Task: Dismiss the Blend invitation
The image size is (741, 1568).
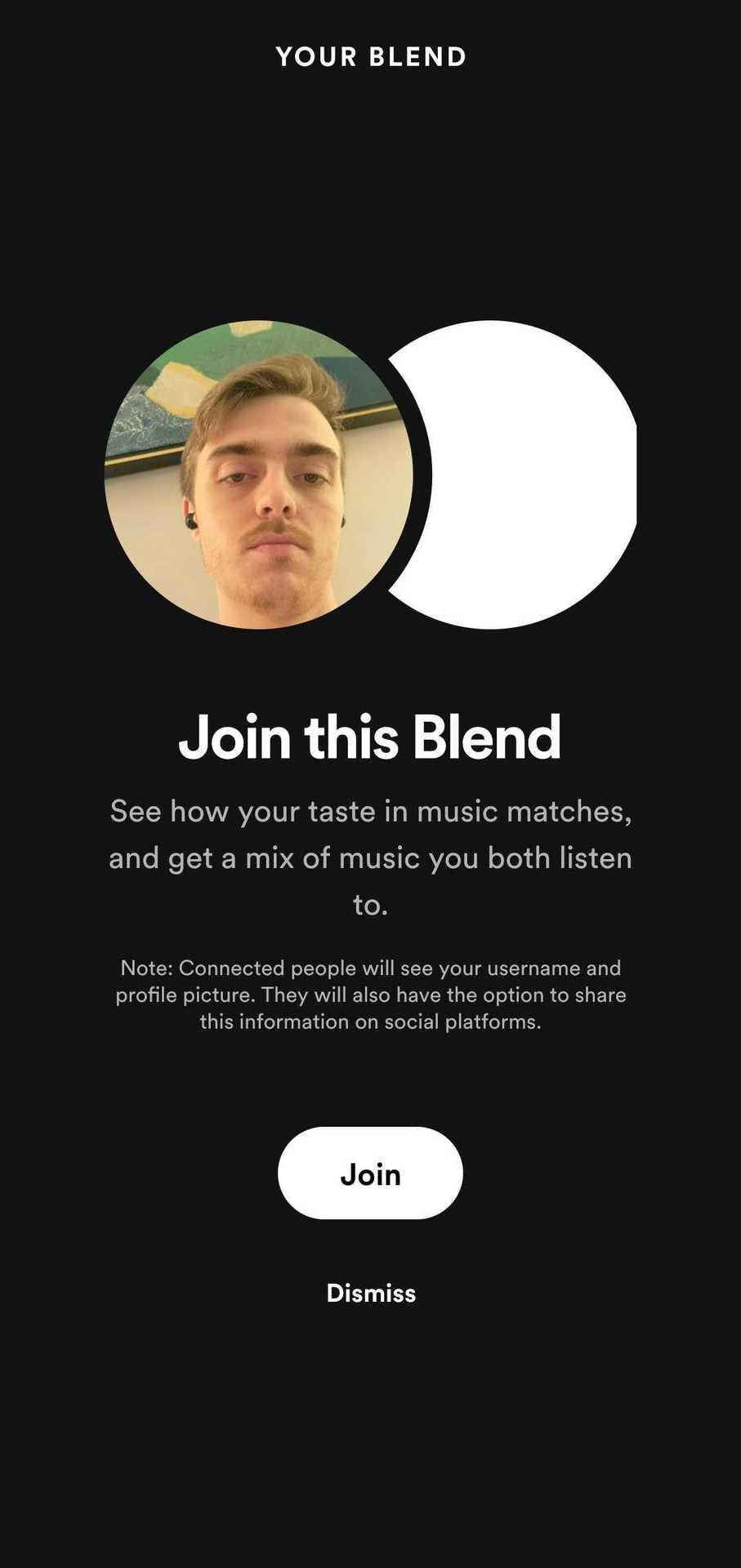Action: pos(371,1293)
